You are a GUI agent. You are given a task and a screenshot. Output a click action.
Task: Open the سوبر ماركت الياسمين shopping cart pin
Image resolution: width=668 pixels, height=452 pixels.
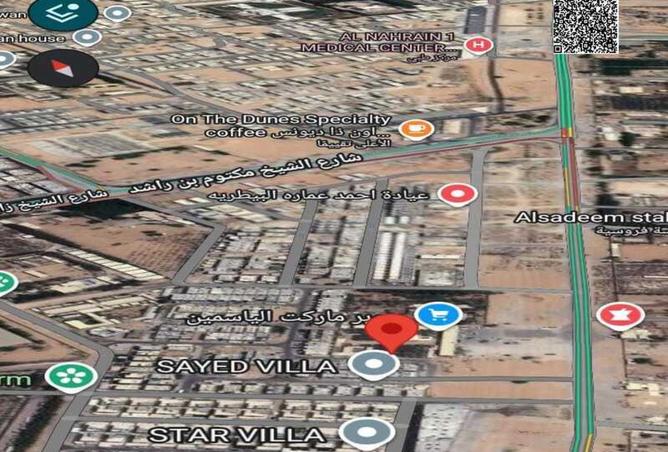point(438,315)
